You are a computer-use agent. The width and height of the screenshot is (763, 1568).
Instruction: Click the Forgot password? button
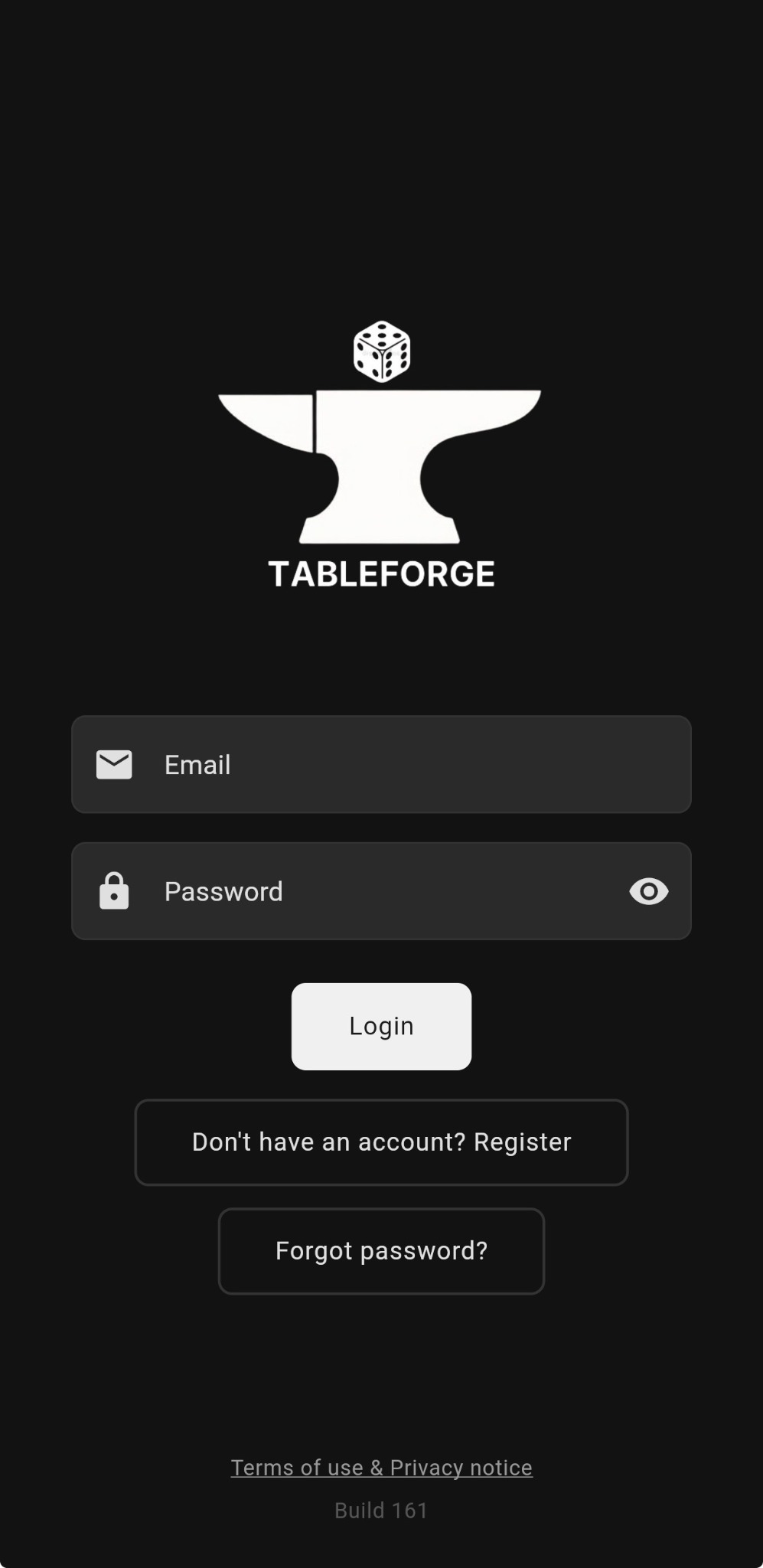coord(380,1251)
